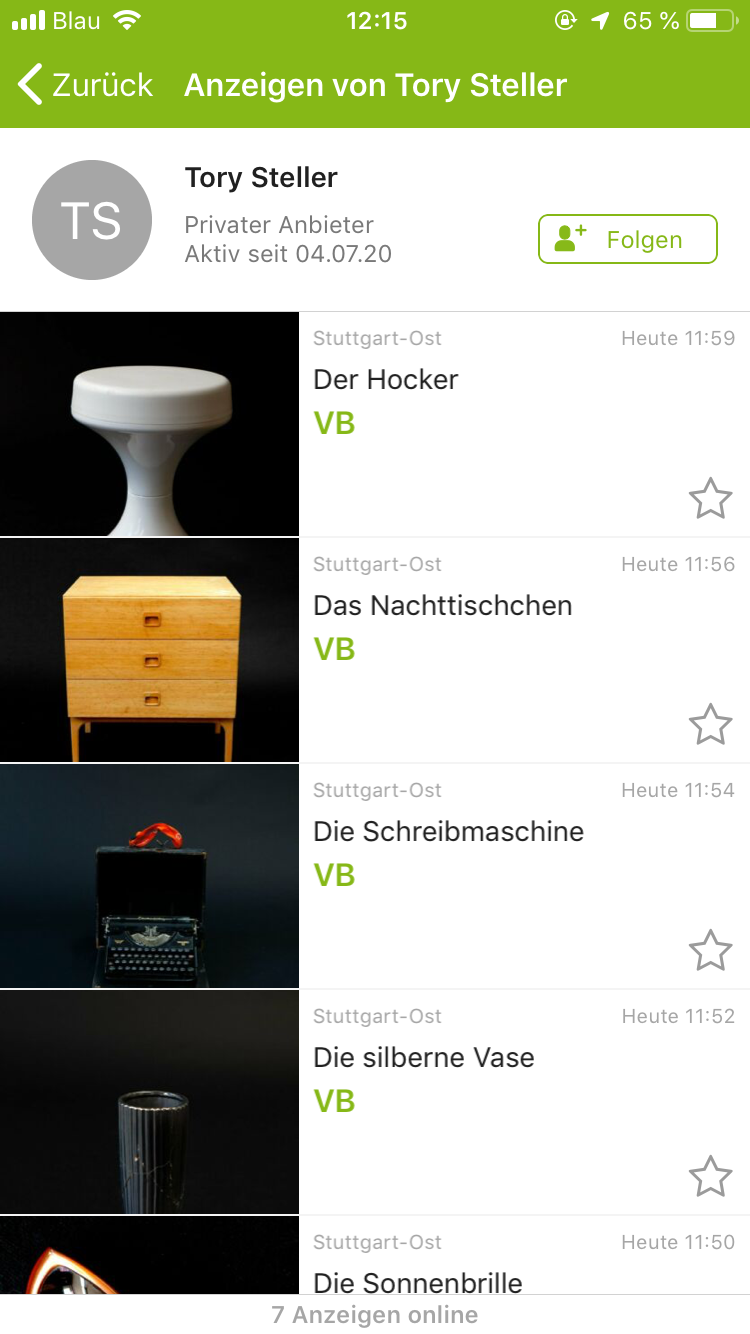Bookmark Die silberne Vase using the star
The image size is (750, 1334).
point(710,1177)
